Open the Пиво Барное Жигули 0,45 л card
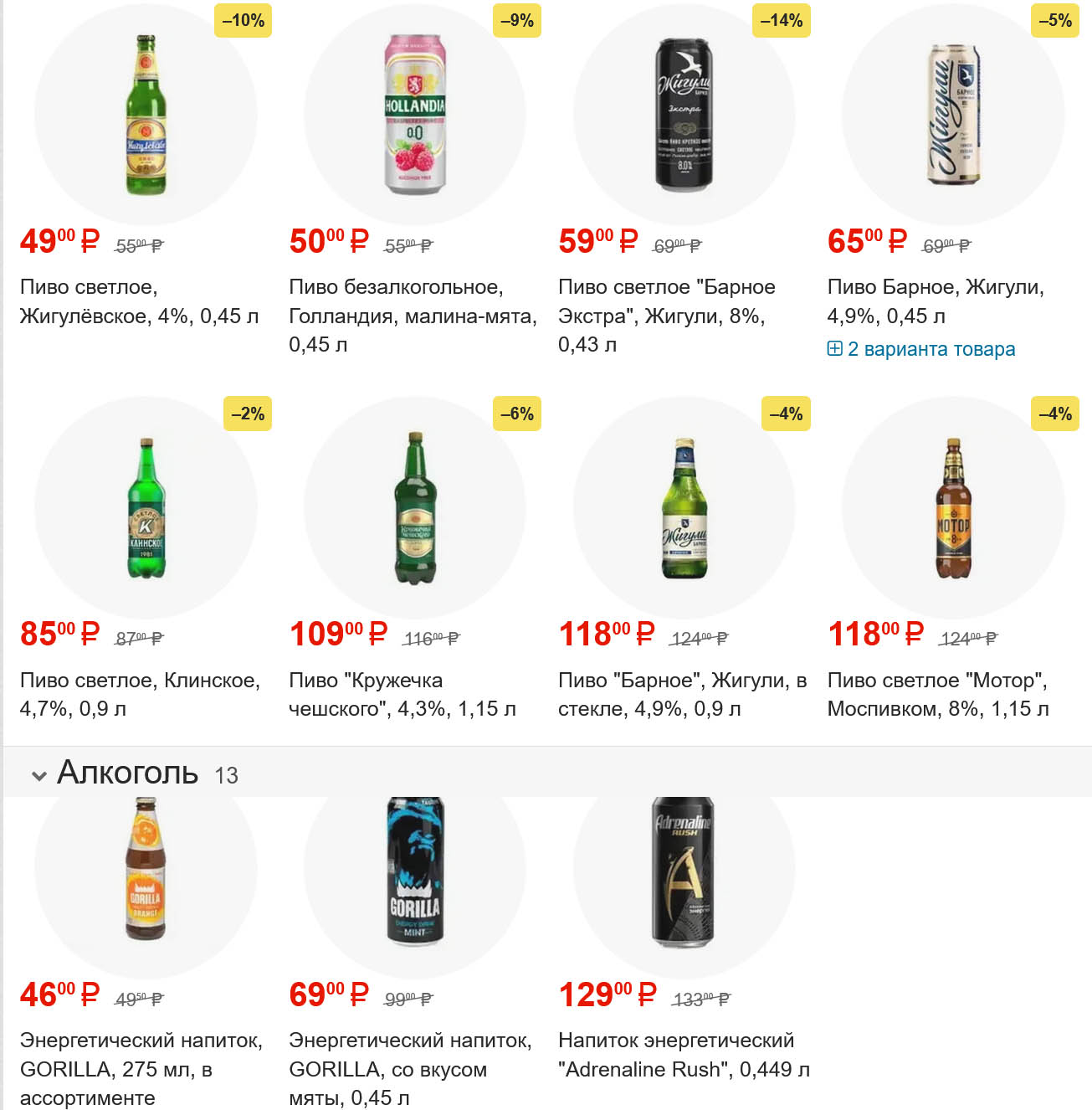 click(936, 301)
